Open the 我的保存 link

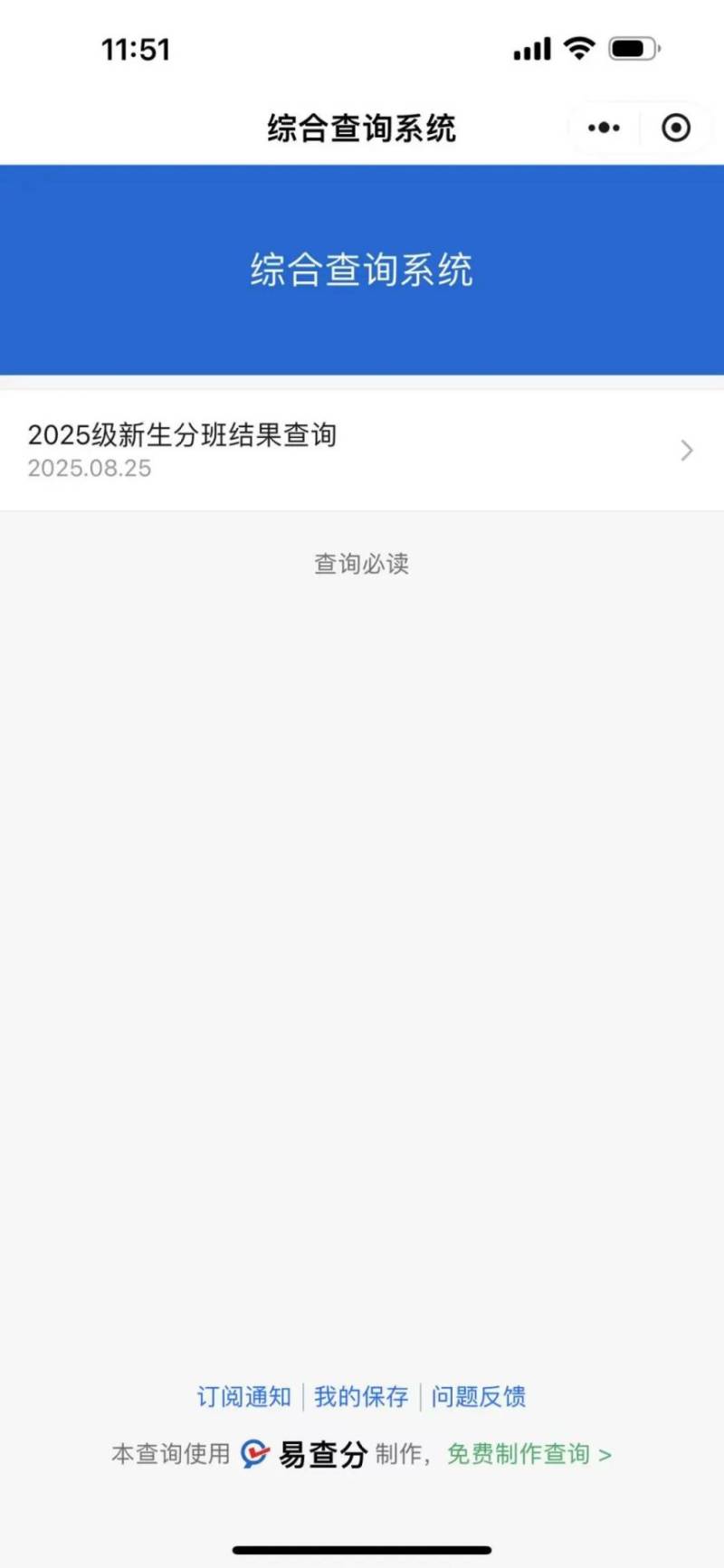click(361, 1397)
